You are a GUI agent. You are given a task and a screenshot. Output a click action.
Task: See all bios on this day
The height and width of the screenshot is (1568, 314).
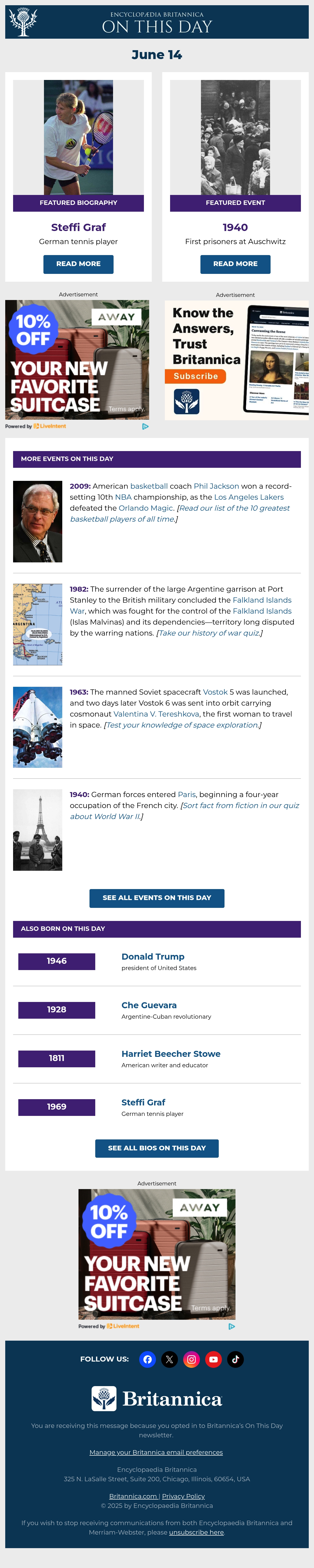(x=157, y=1148)
